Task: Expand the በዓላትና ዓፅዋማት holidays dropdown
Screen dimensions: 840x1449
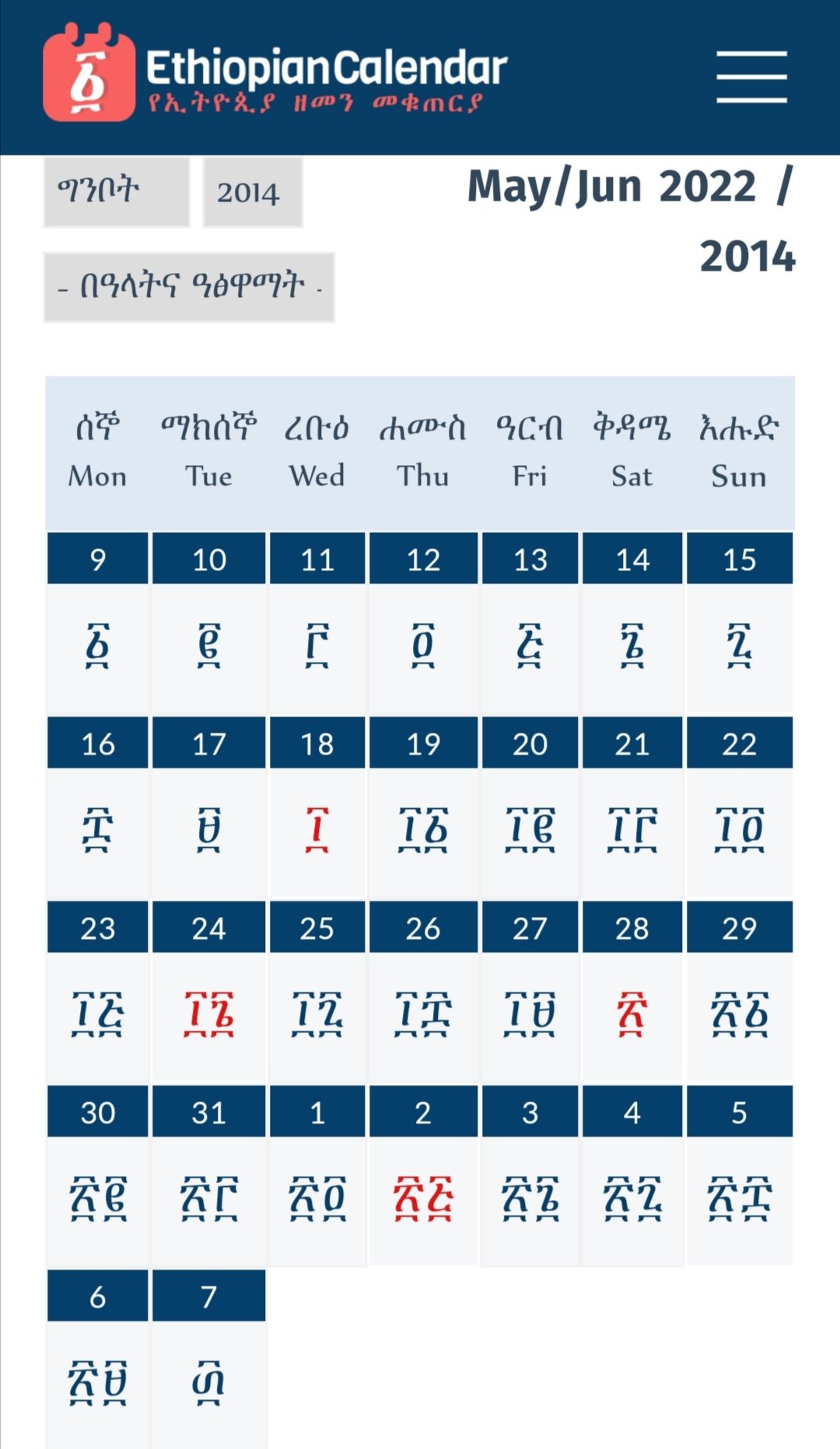Action: [189, 287]
